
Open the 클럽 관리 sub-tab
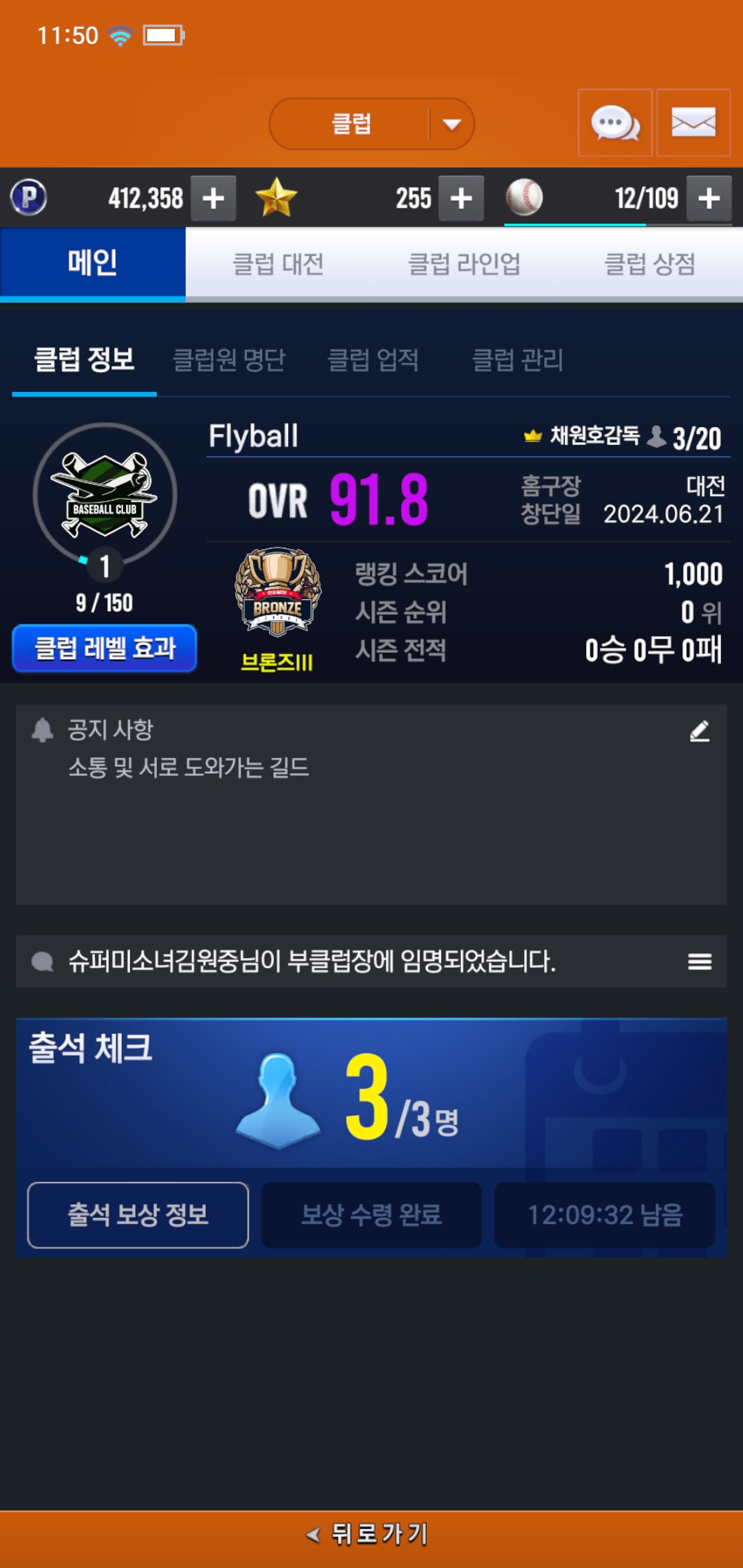tap(517, 360)
